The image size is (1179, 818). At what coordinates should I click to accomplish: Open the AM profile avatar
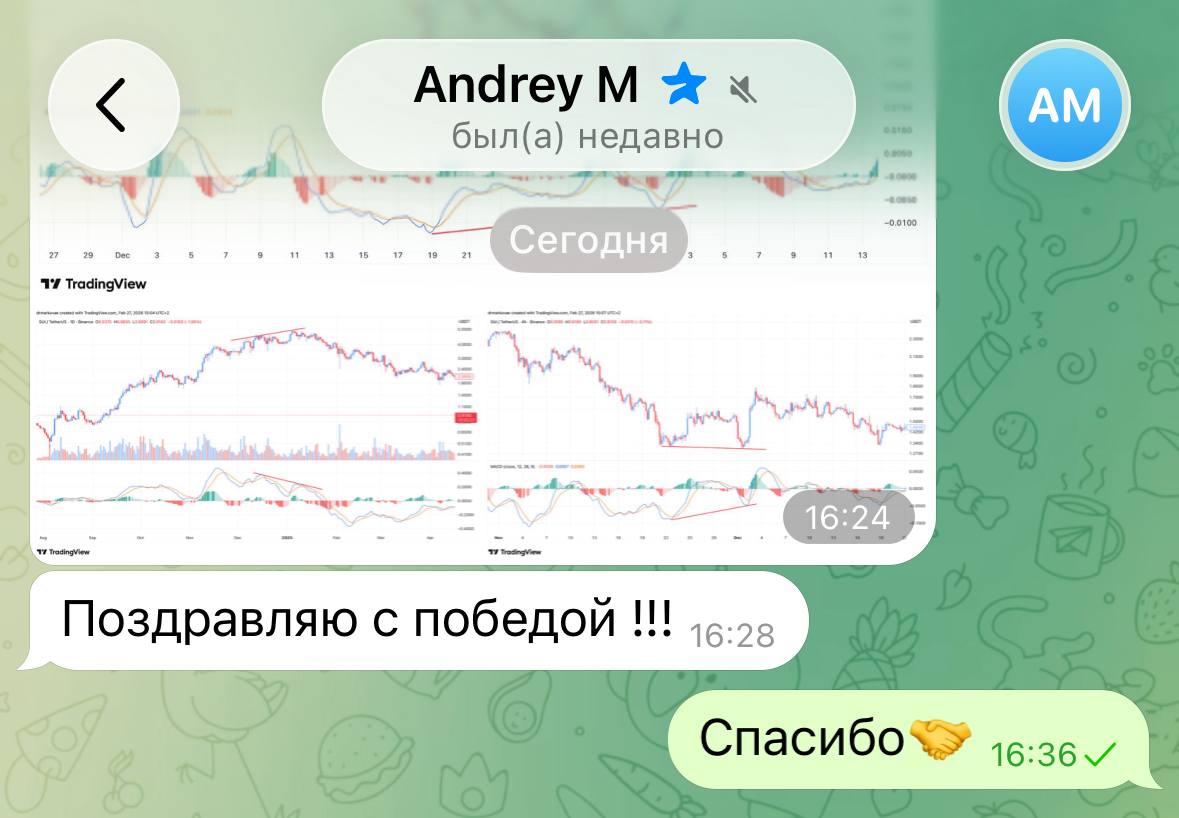click(x=1064, y=105)
